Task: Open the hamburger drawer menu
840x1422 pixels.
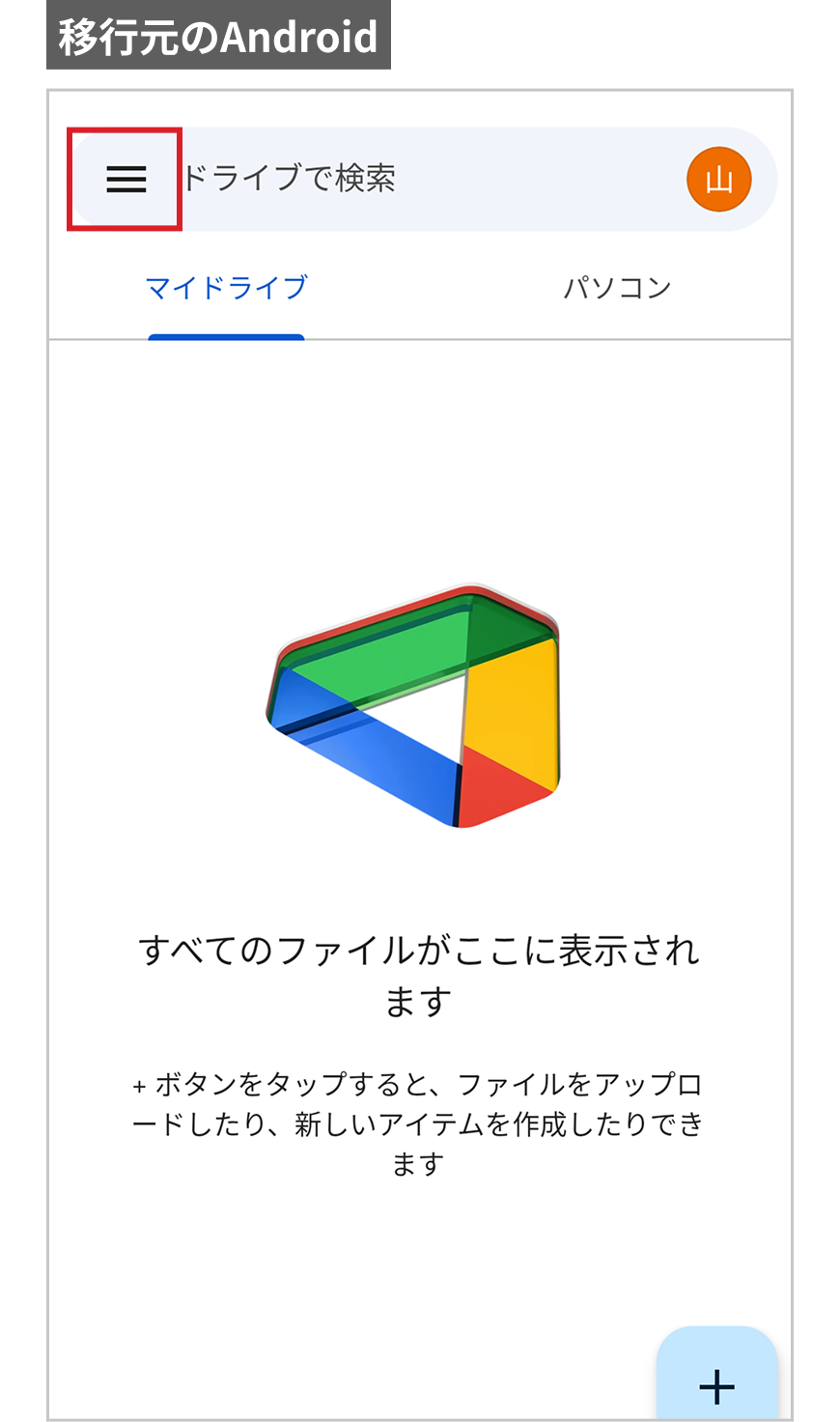Action: click(x=126, y=180)
